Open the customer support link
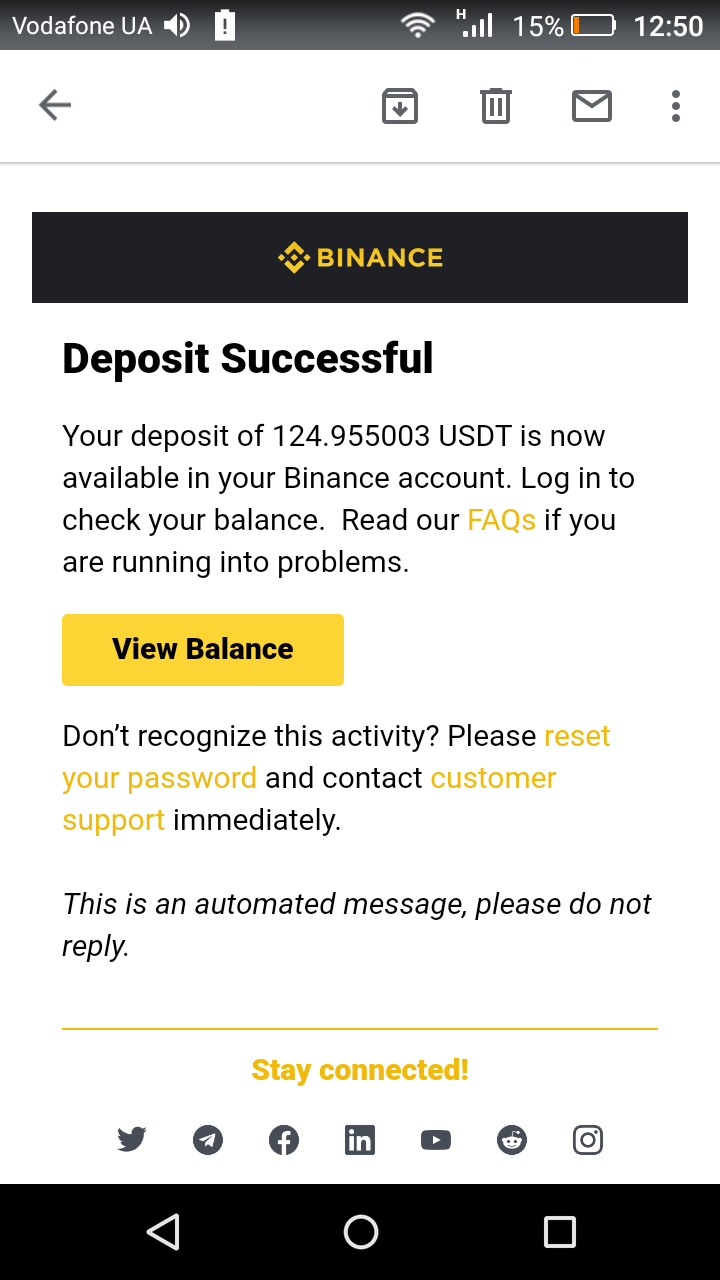Image resolution: width=720 pixels, height=1280 pixels. (493, 778)
